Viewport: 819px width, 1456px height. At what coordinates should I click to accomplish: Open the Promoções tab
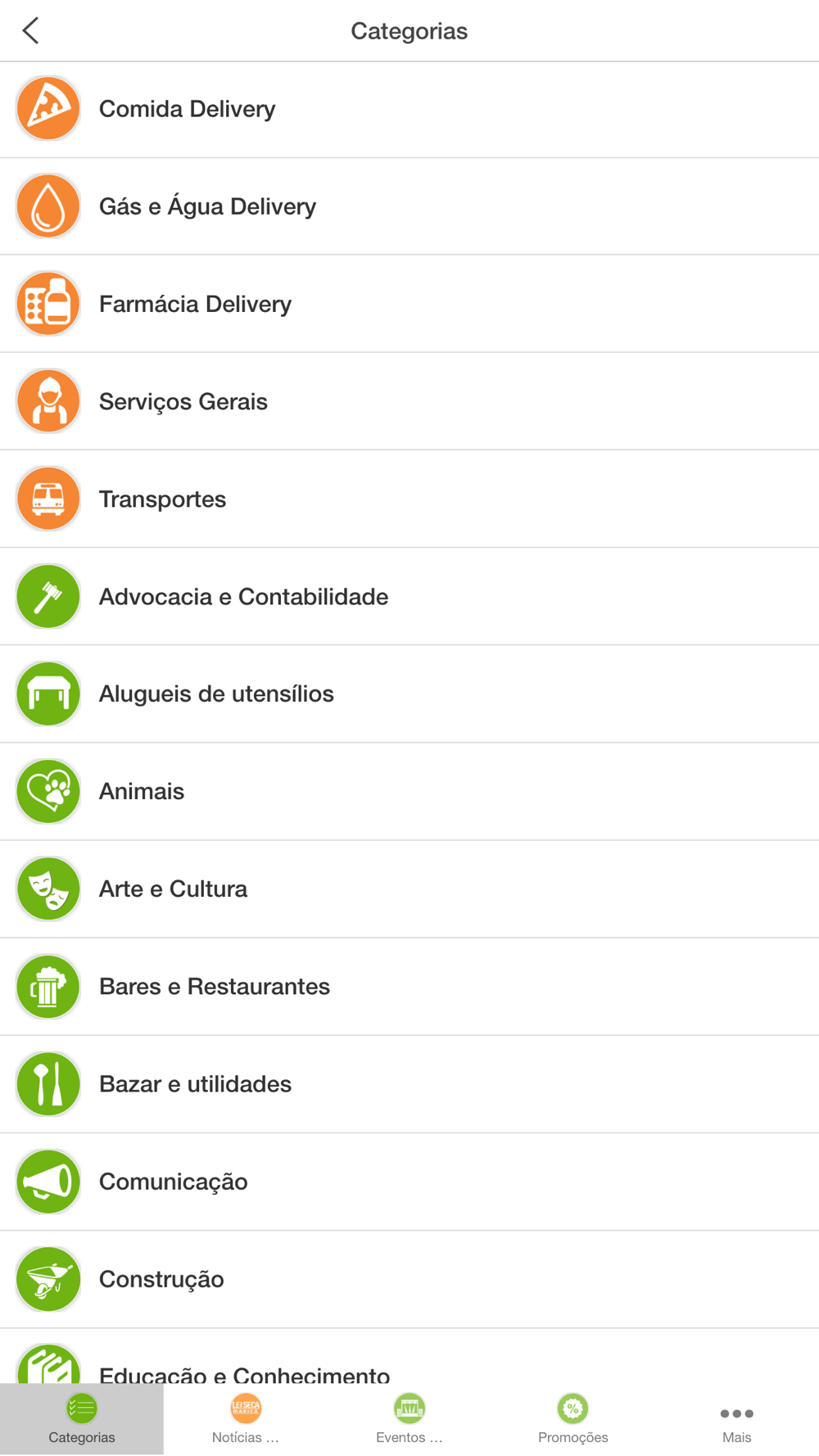573,1419
